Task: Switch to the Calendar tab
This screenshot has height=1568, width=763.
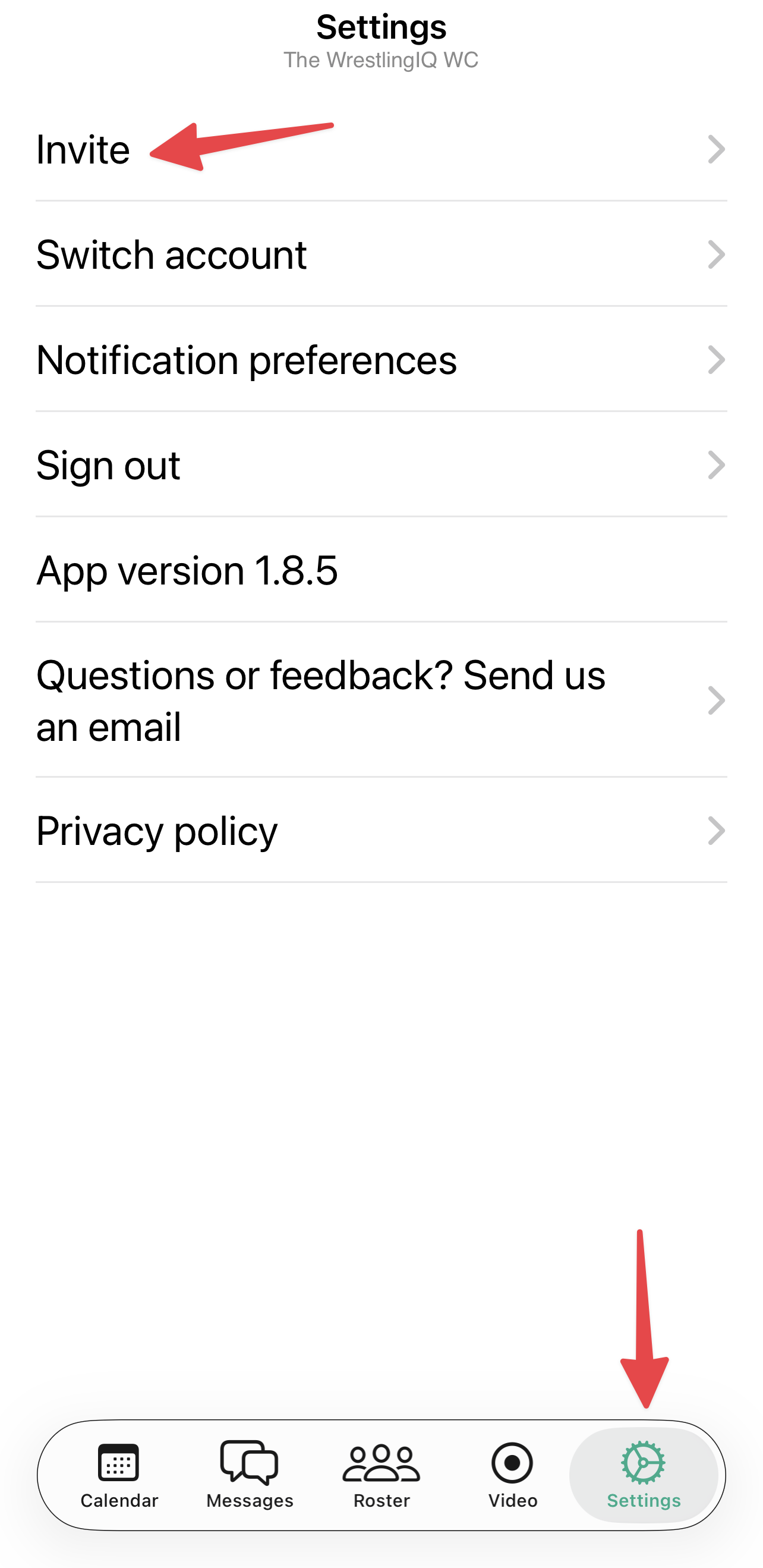Action: [x=119, y=1474]
